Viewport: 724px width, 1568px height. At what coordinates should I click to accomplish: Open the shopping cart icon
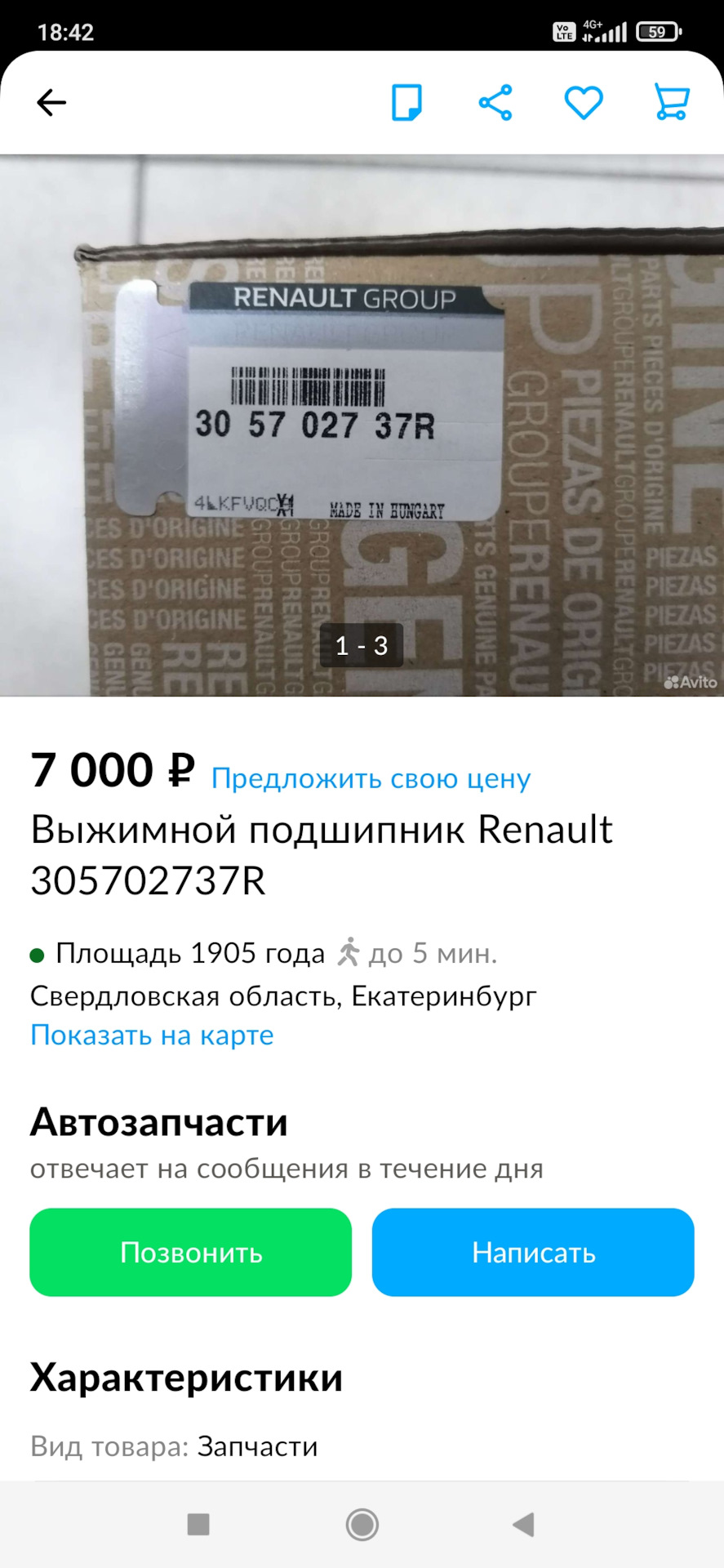tap(671, 101)
